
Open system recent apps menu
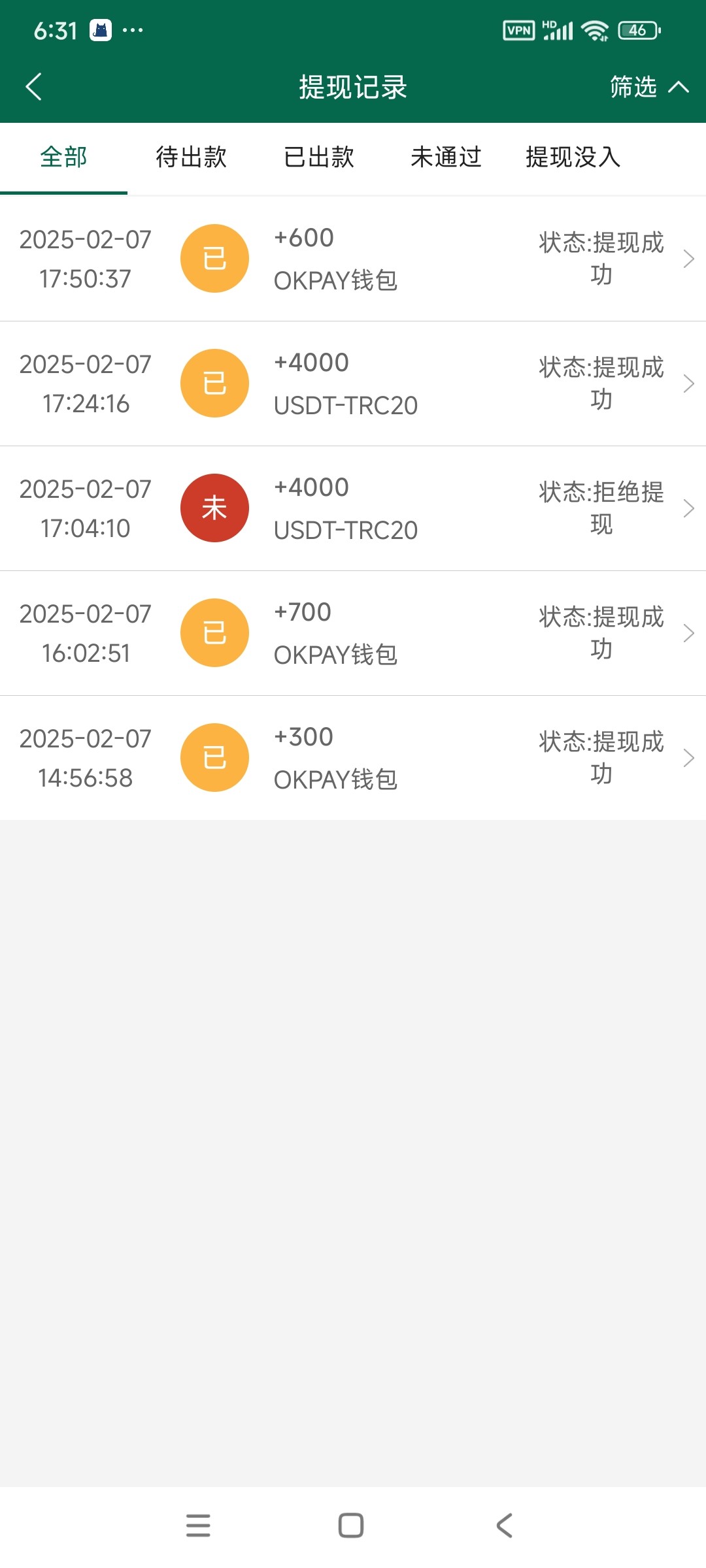[198, 1526]
